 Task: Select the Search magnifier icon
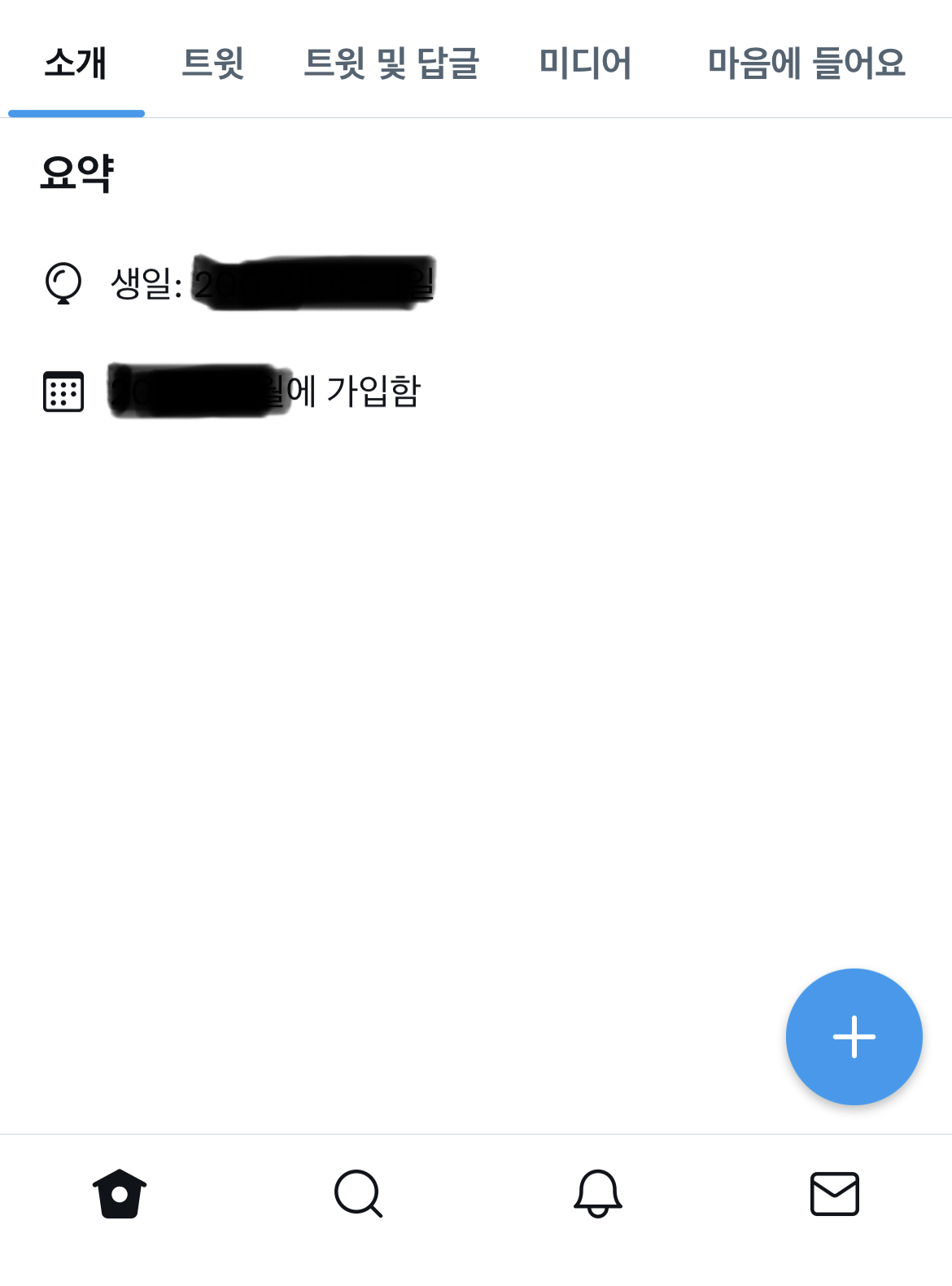[x=358, y=1194]
